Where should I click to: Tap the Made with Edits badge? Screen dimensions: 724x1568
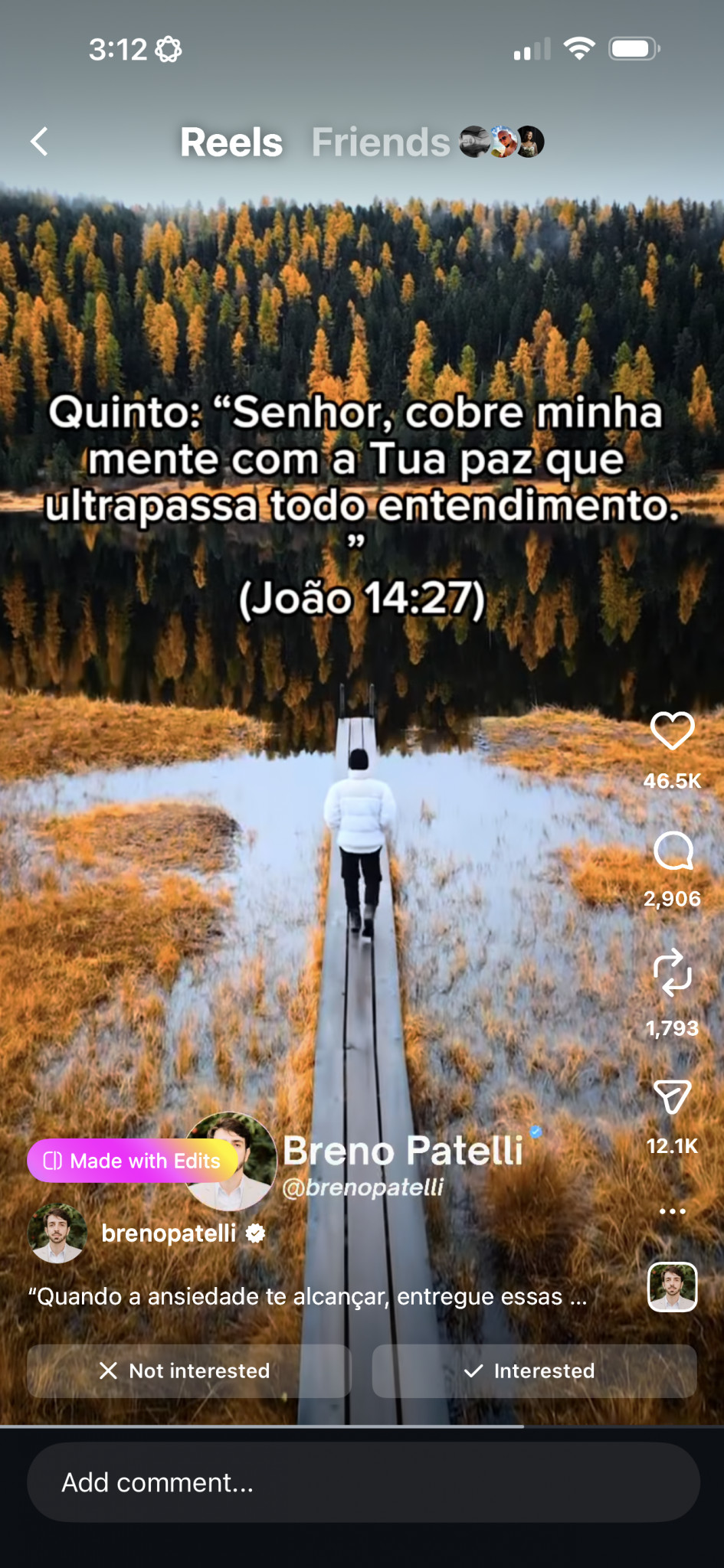[132, 1161]
